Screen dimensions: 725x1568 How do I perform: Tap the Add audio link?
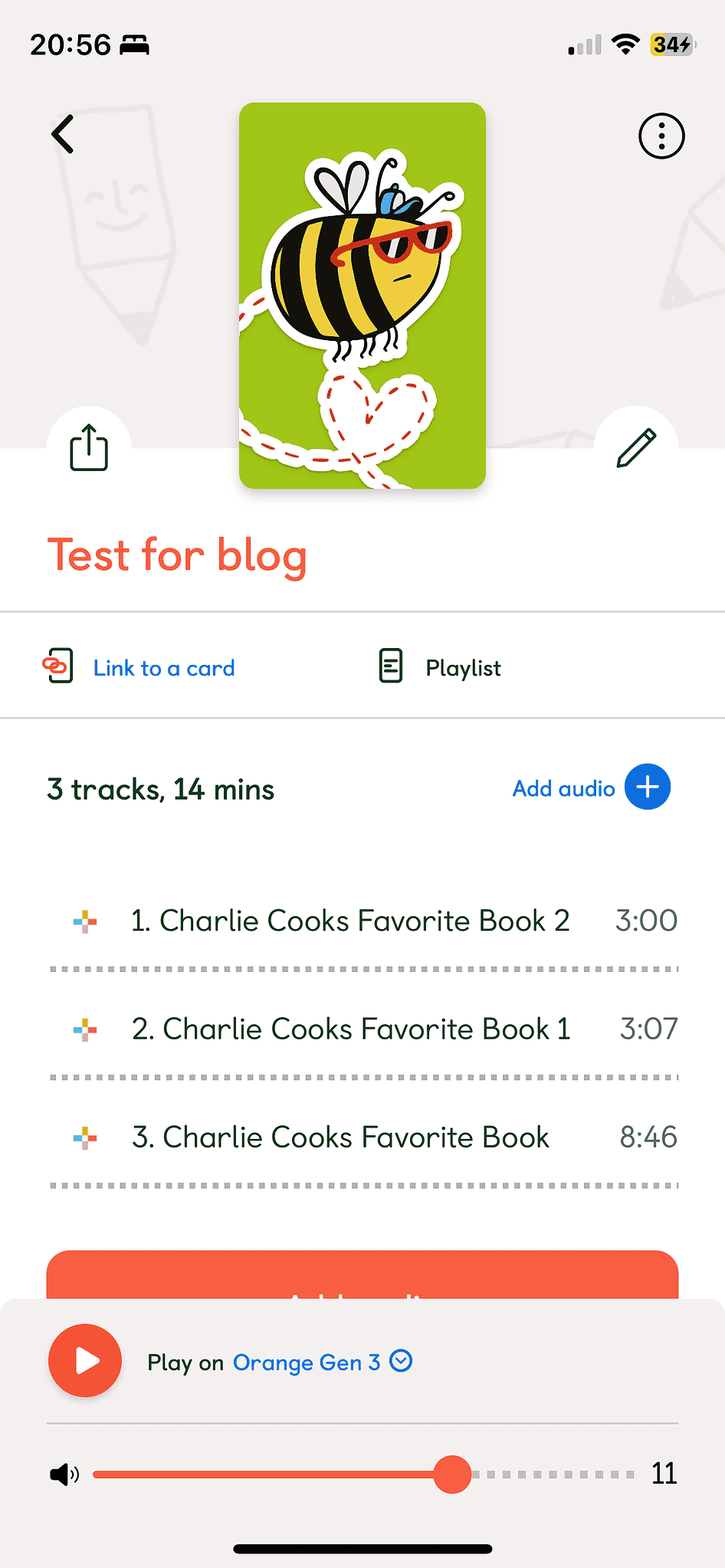pyautogui.click(x=563, y=788)
